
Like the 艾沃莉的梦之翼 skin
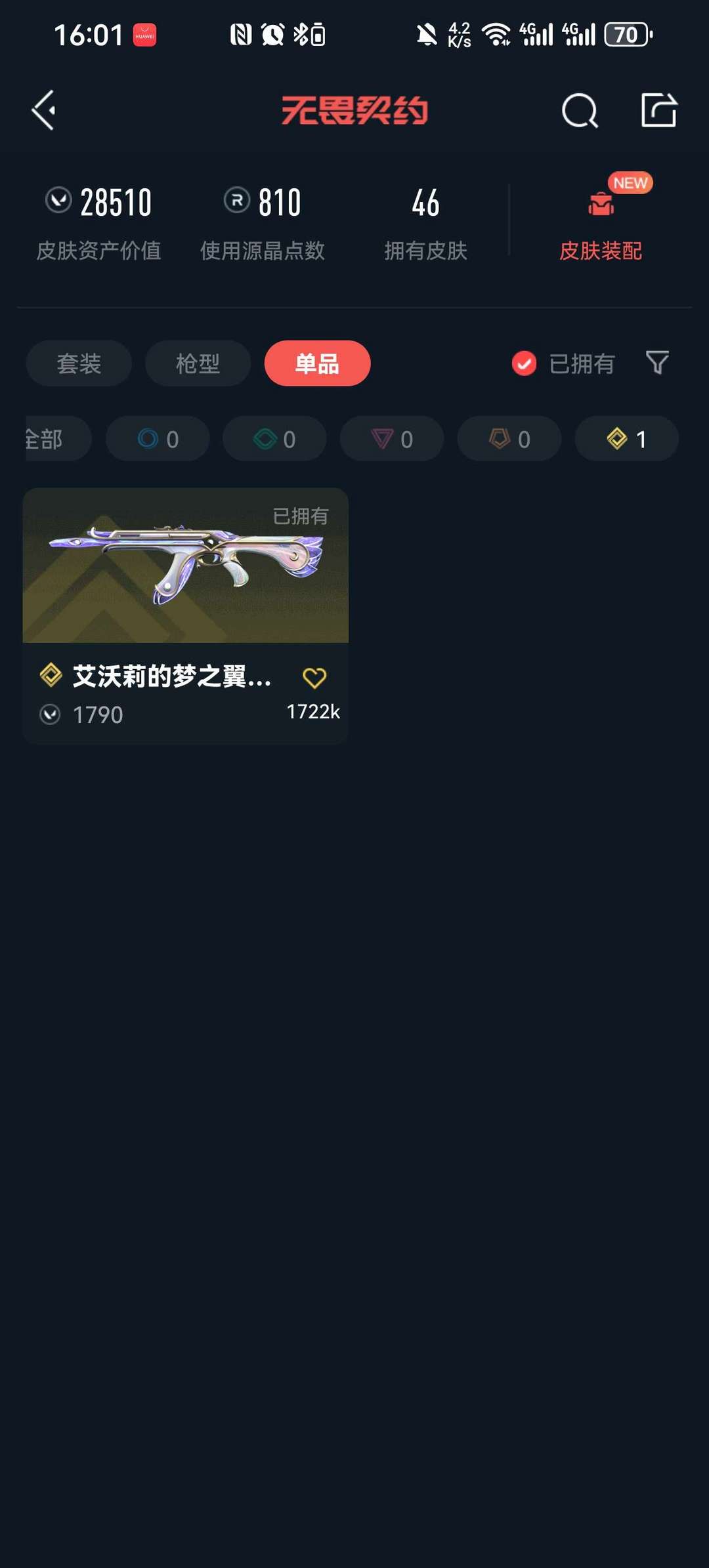pyautogui.click(x=314, y=678)
